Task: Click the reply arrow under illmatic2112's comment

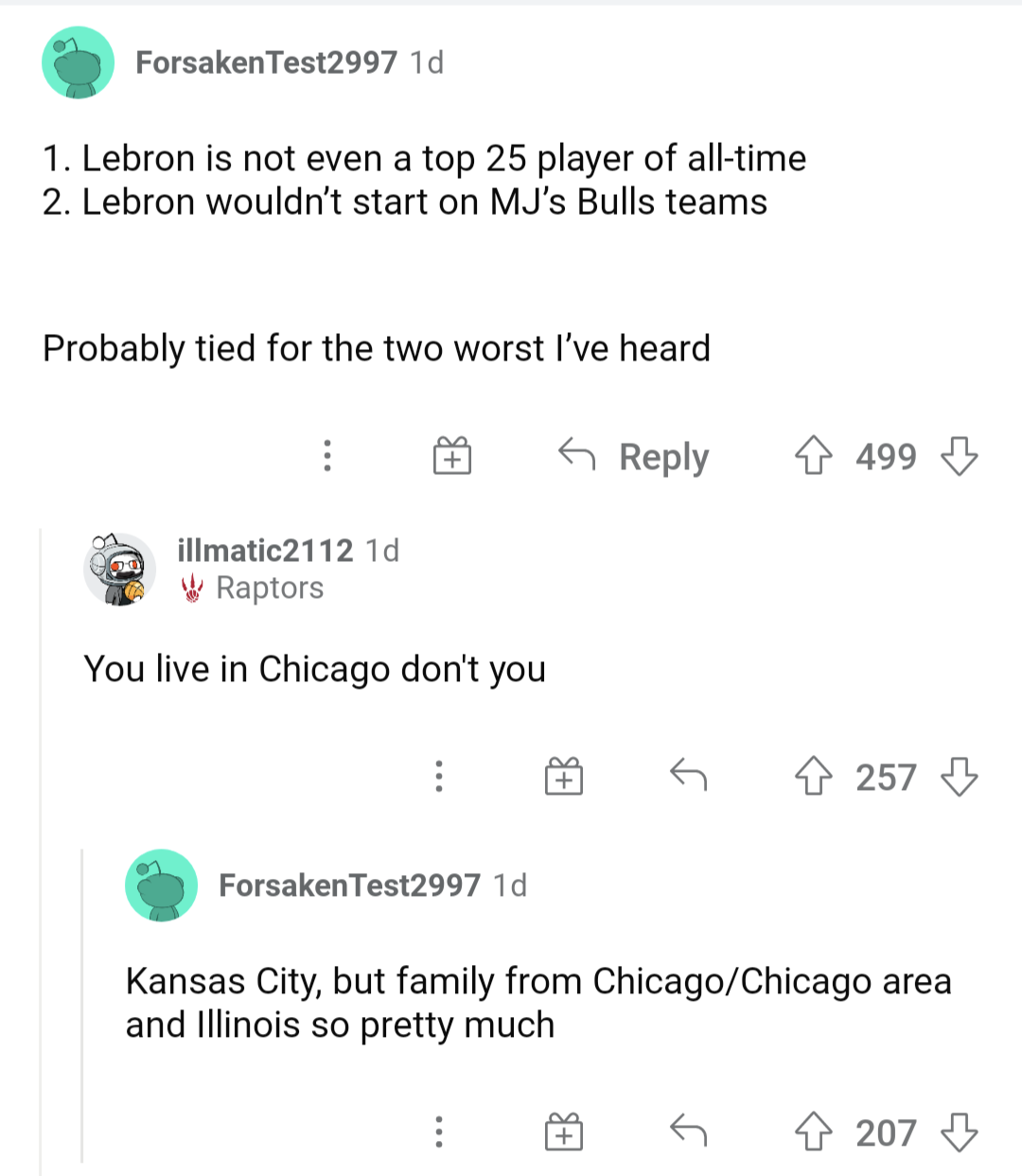Action: tap(689, 776)
